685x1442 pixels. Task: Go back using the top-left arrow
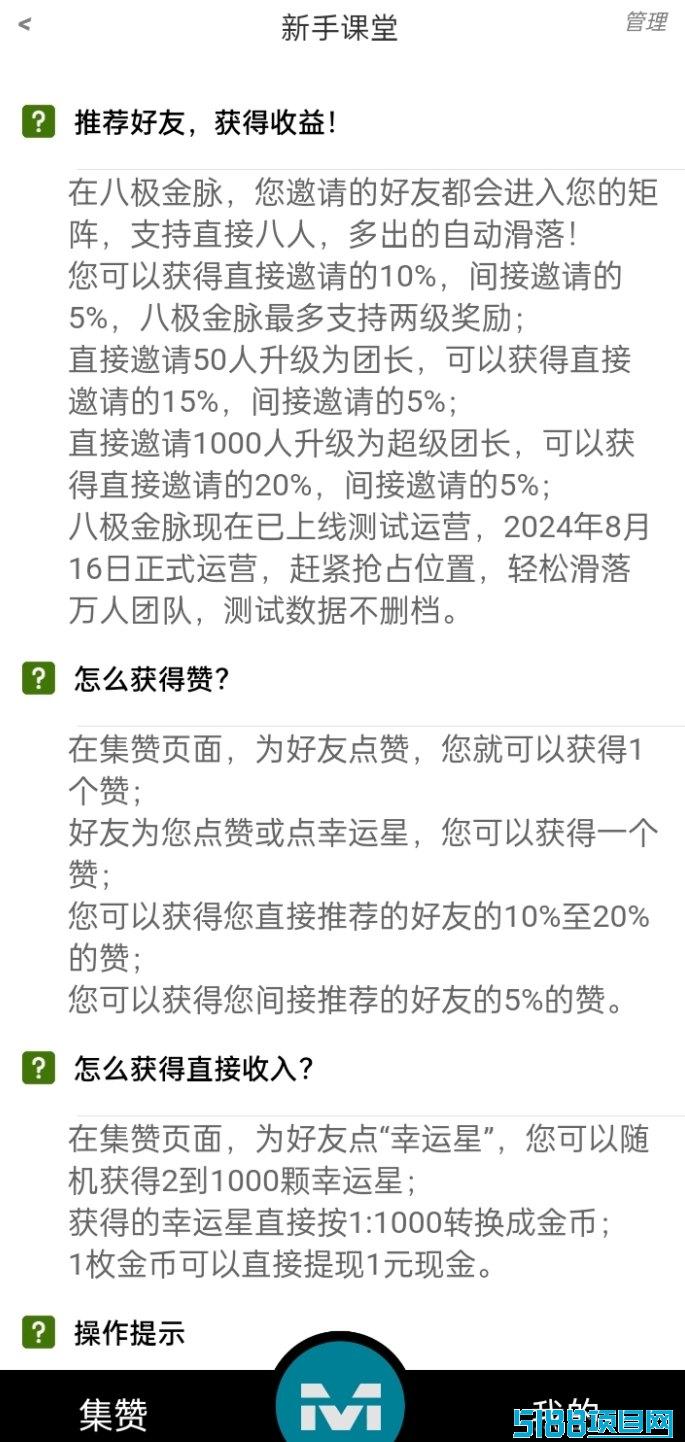pyautogui.click(x=25, y=24)
